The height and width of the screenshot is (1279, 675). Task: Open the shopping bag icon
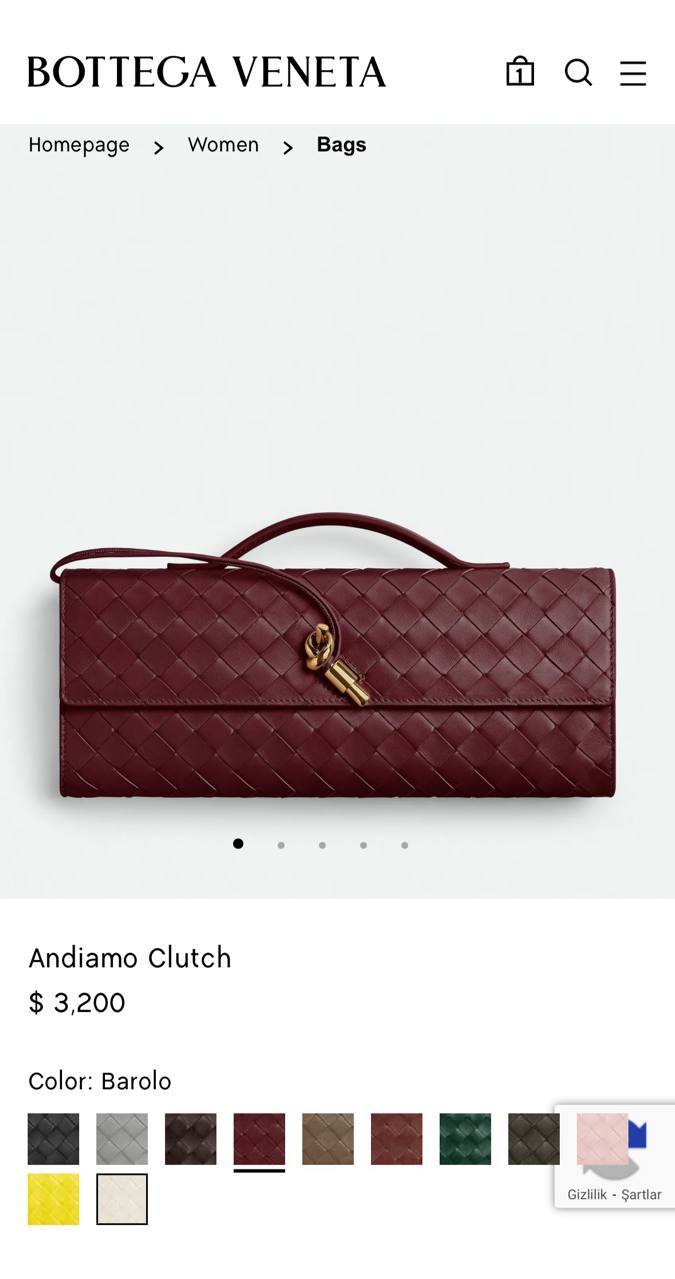click(519, 72)
